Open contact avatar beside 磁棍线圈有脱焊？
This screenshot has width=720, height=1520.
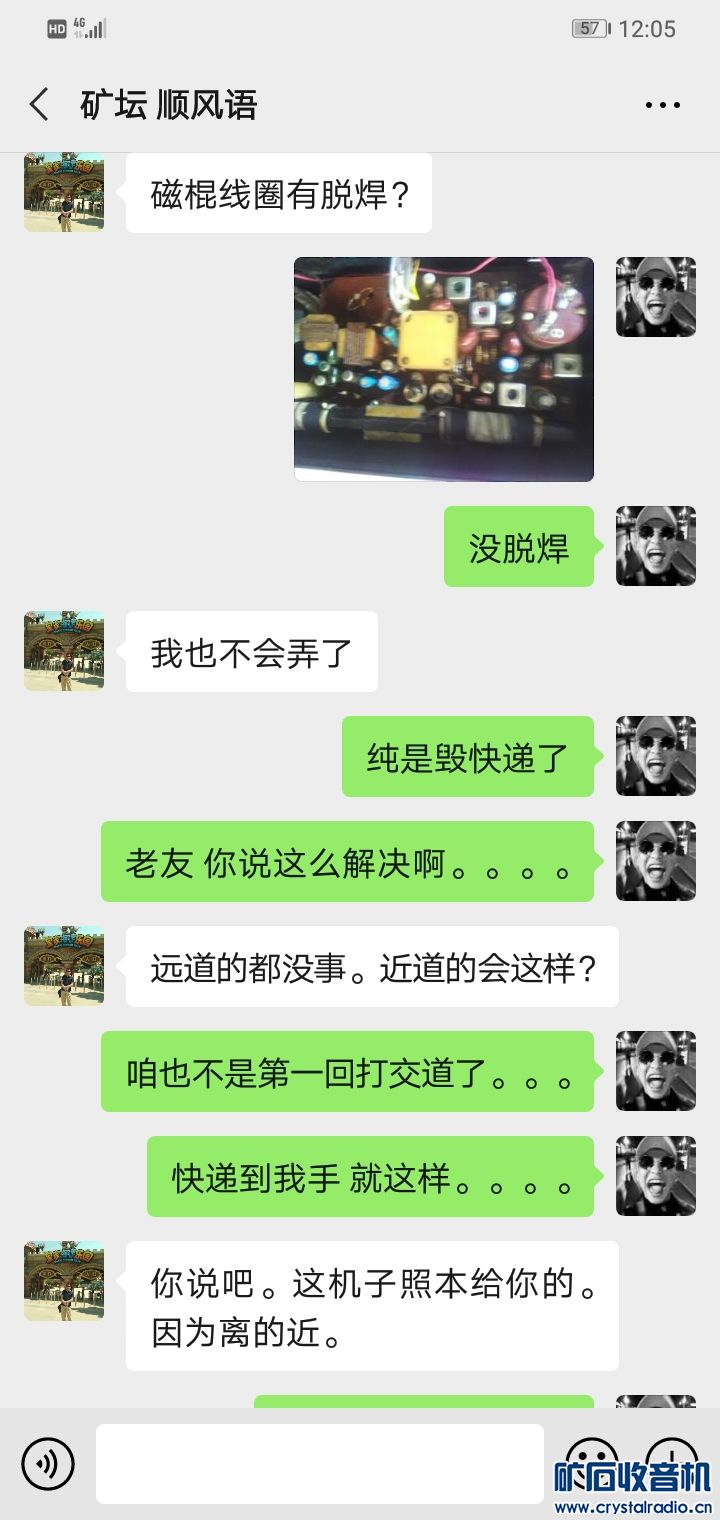pyautogui.click(x=64, y=192)
